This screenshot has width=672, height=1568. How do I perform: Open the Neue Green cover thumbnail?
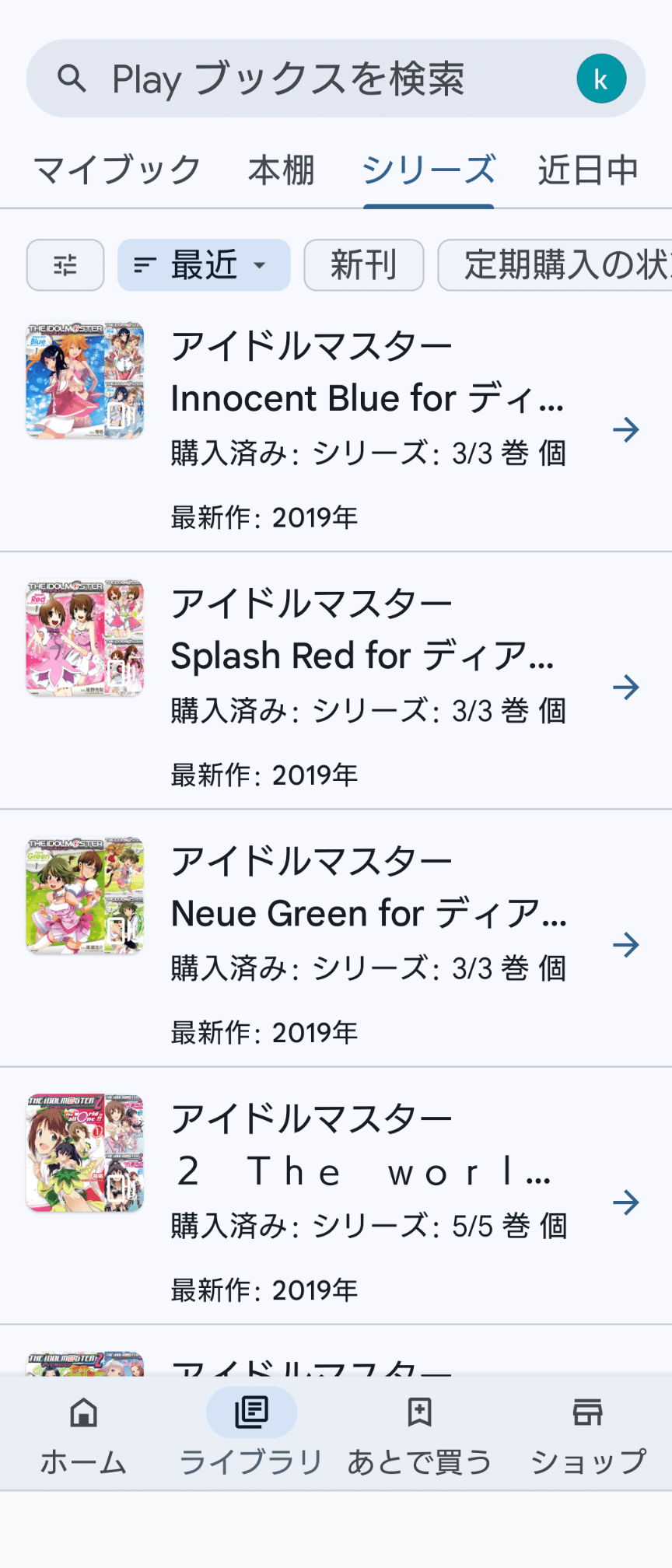[x=85, y=895]
